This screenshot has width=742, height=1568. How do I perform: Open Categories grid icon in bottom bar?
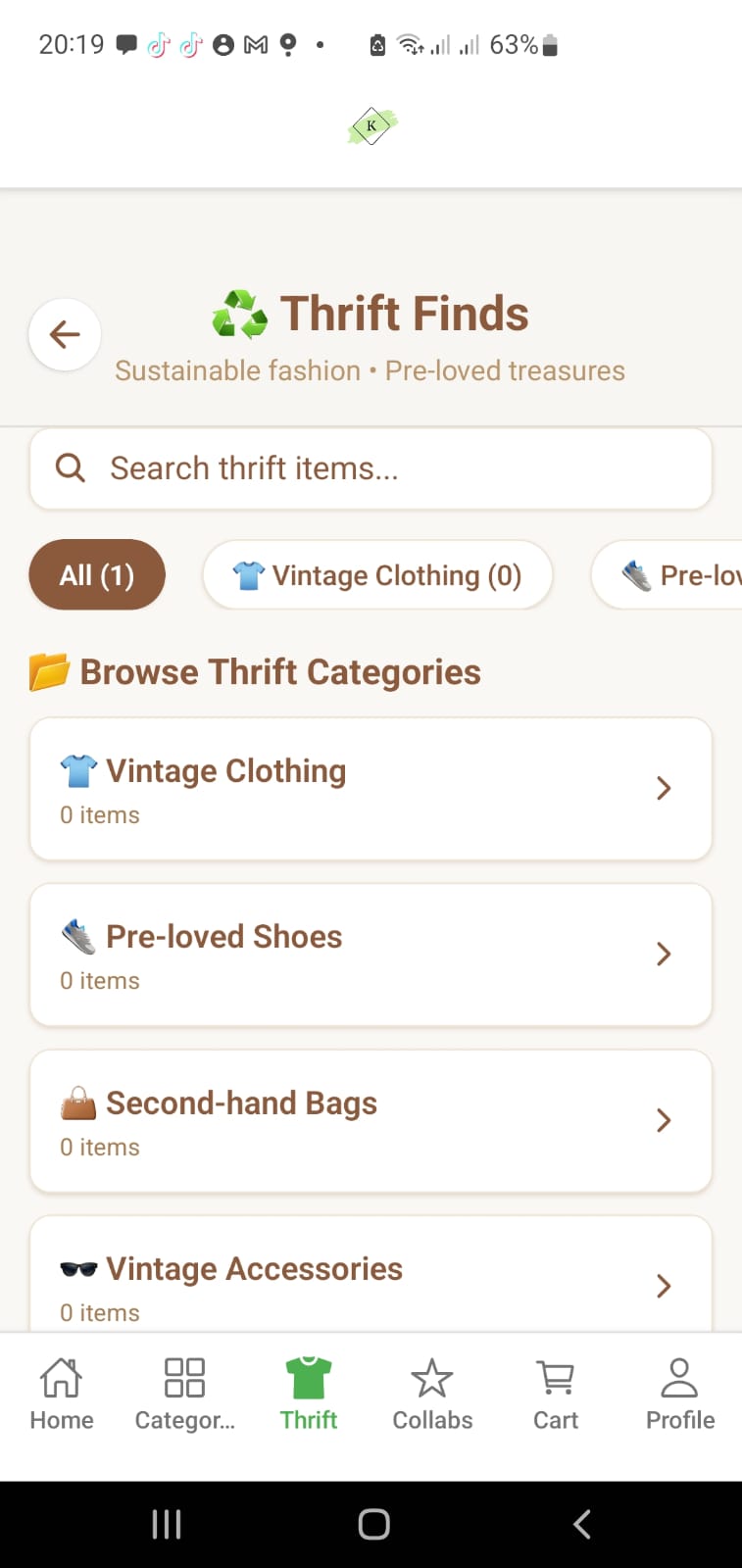click(184, 1377)
